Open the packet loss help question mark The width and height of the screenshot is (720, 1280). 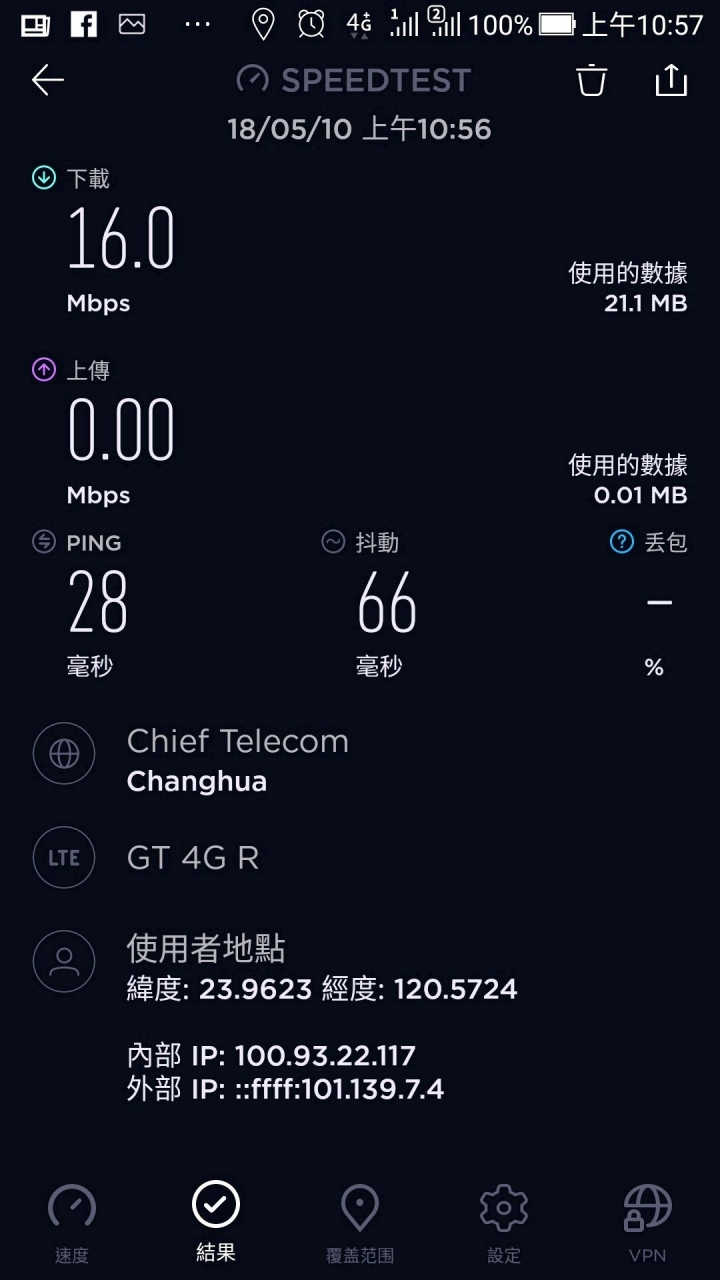coord(622,542)
